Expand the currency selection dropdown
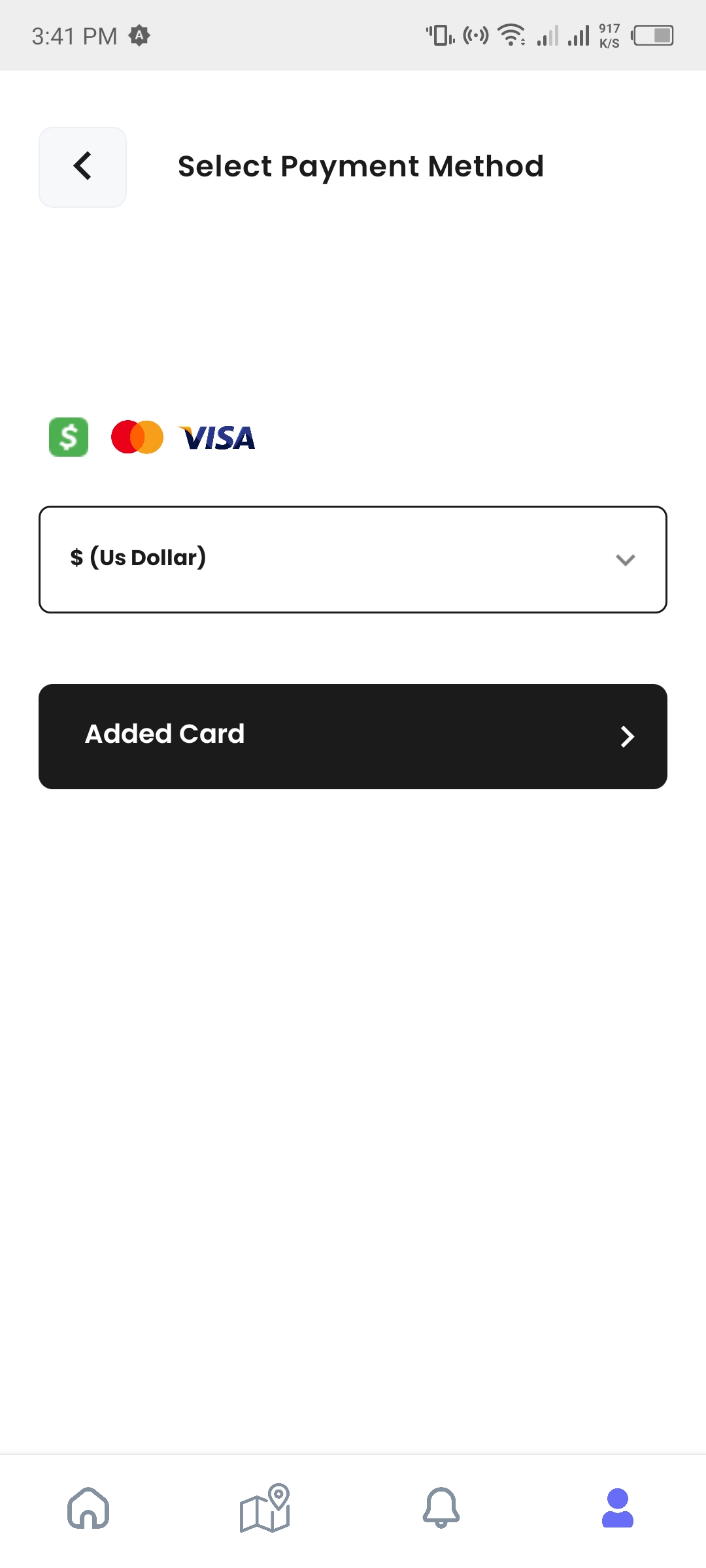Viewport: 706px width, 1568px height. tap(624, 559)
